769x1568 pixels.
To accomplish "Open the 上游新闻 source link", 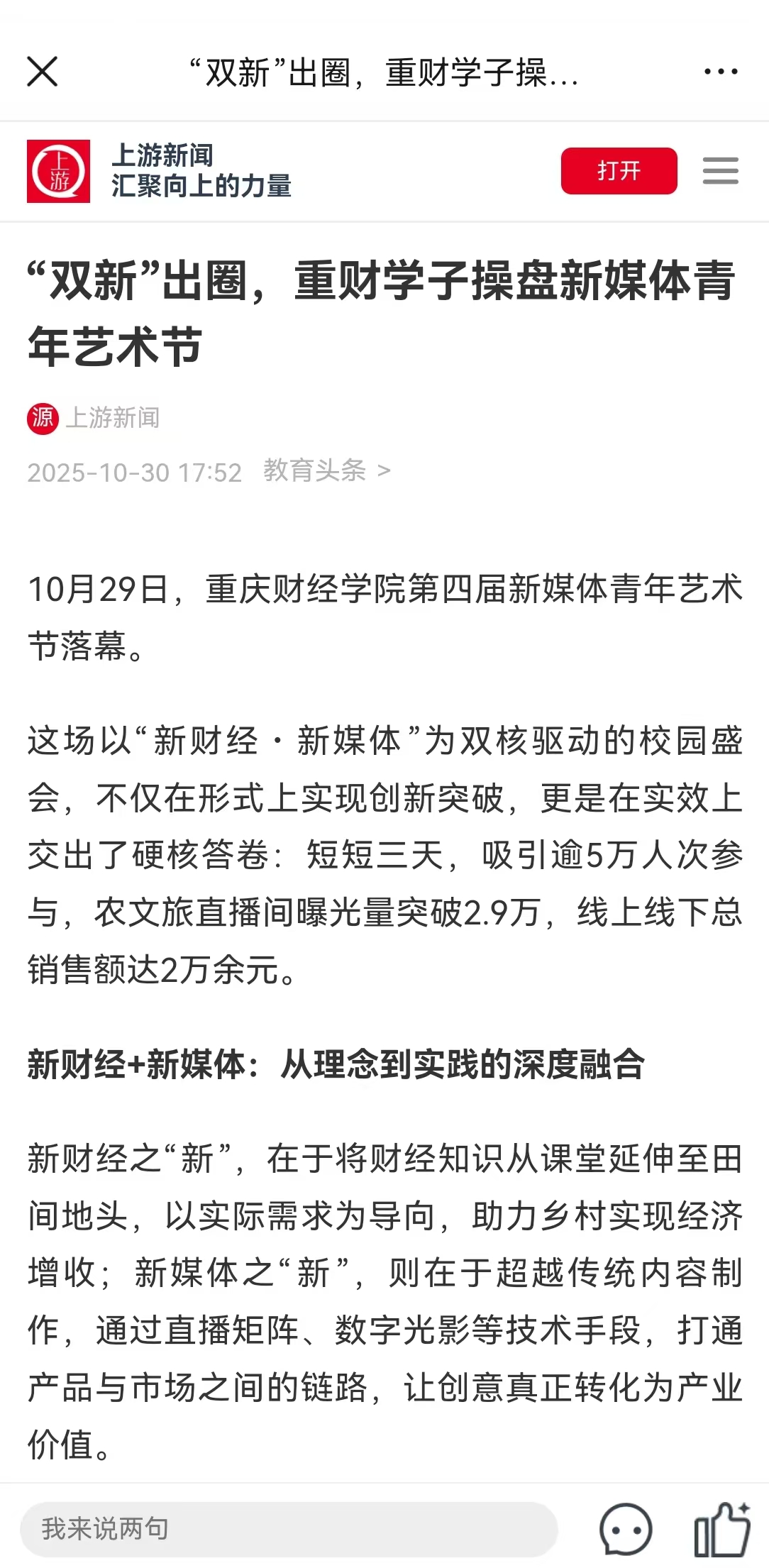I will pyautogui.click(x=112, y=418).
